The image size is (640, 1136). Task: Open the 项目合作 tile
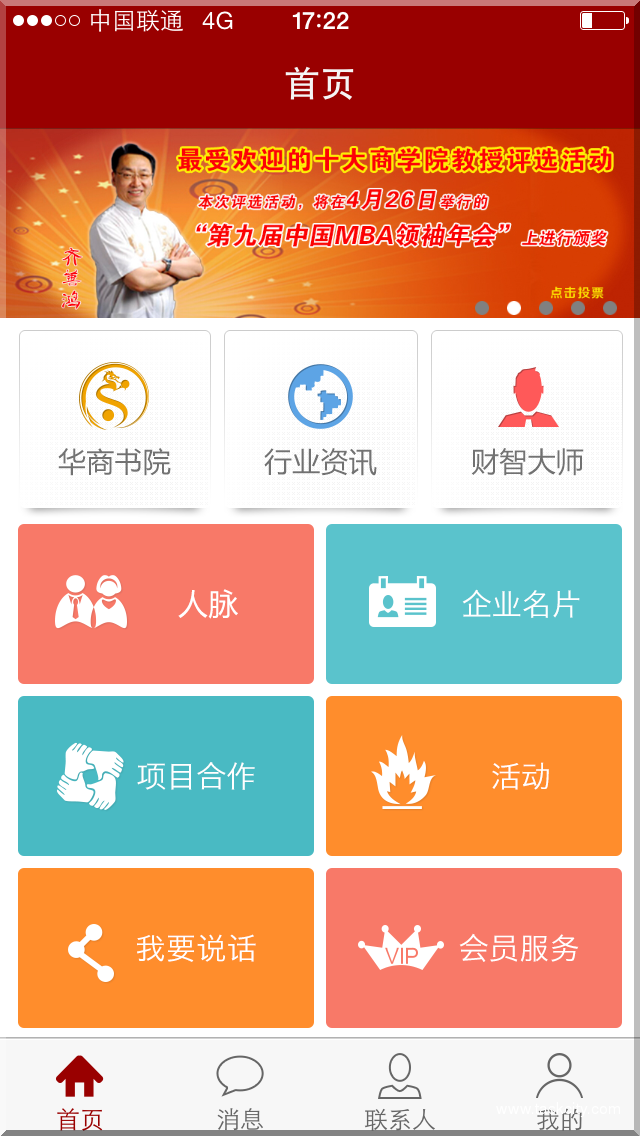pos(166,776)
